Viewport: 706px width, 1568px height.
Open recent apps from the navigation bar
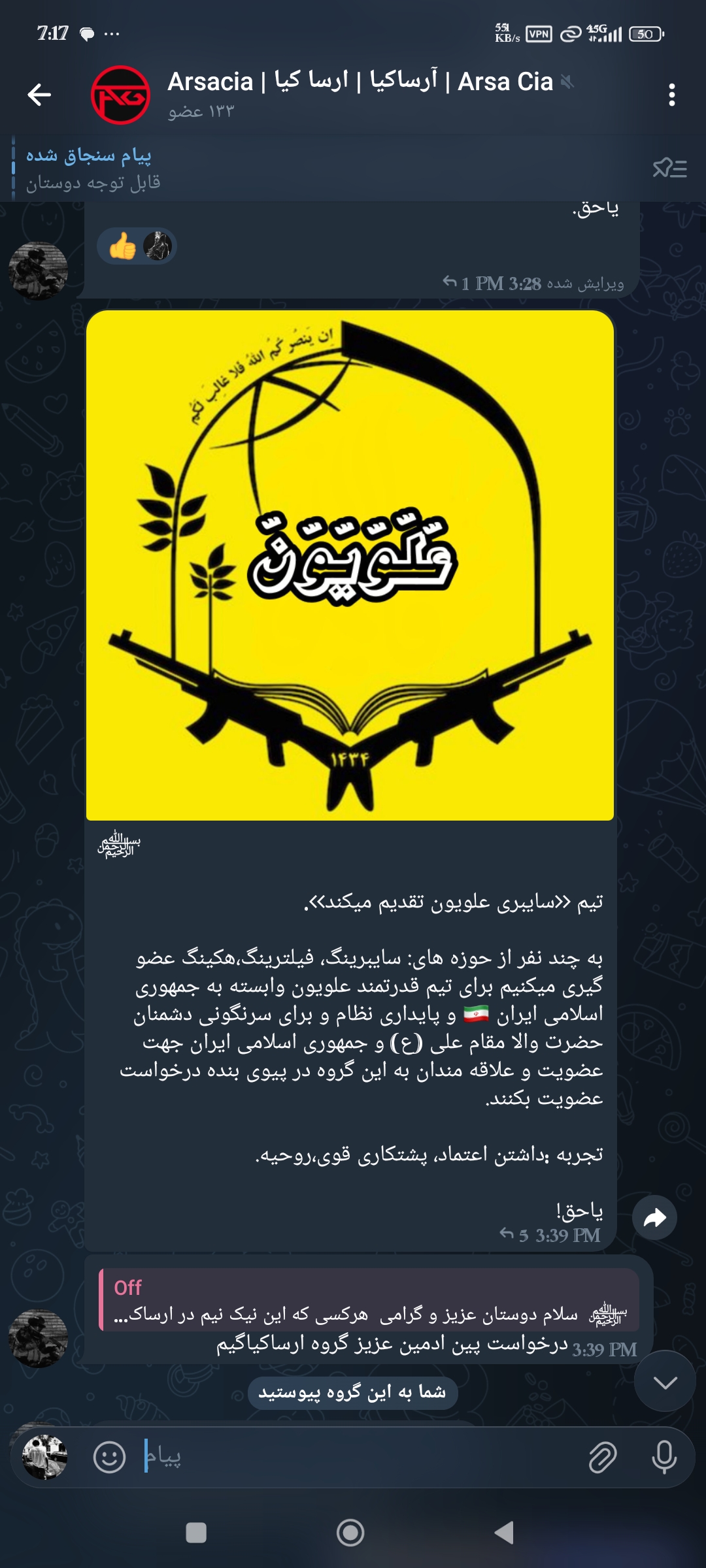[x=196, y=1532]
